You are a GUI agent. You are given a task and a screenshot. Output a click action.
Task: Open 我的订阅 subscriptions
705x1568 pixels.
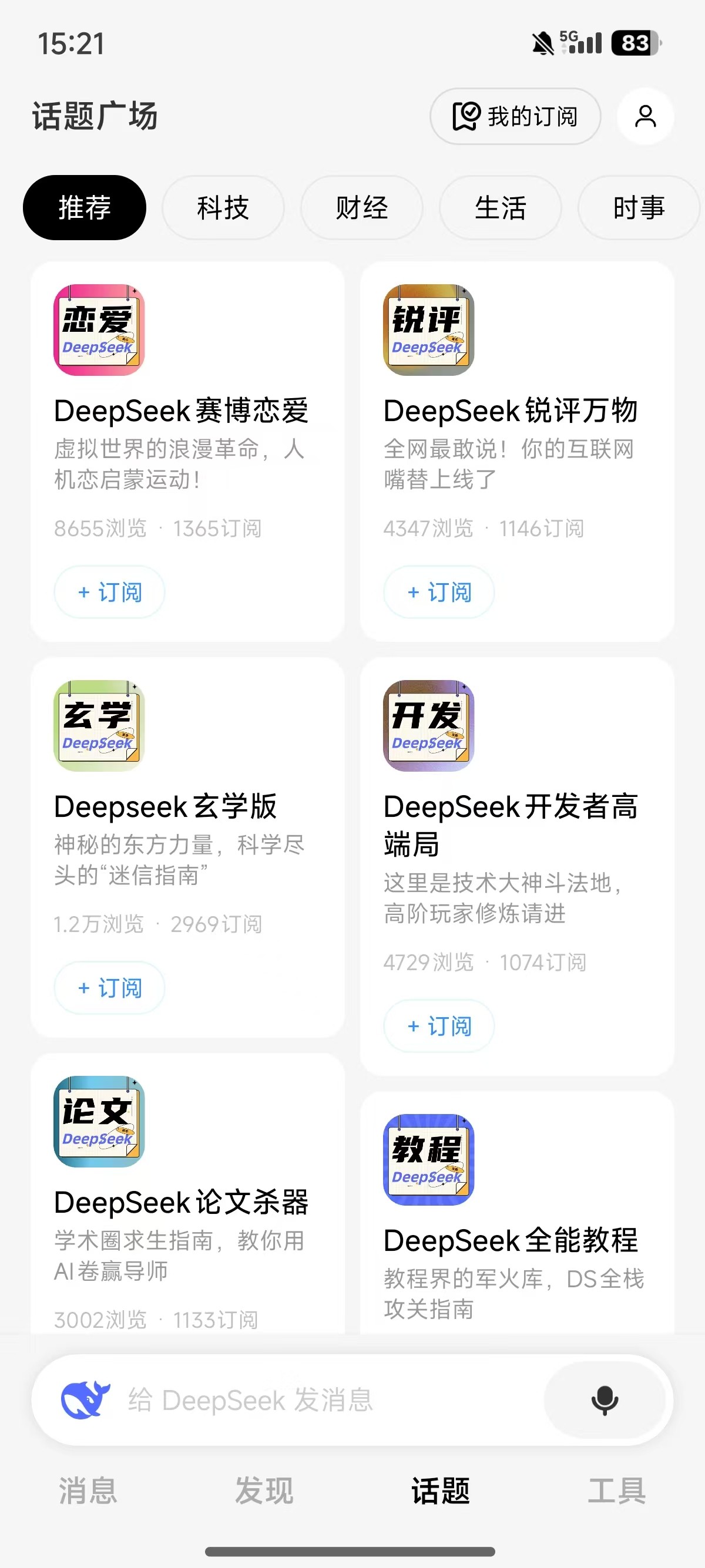point(515,116)
